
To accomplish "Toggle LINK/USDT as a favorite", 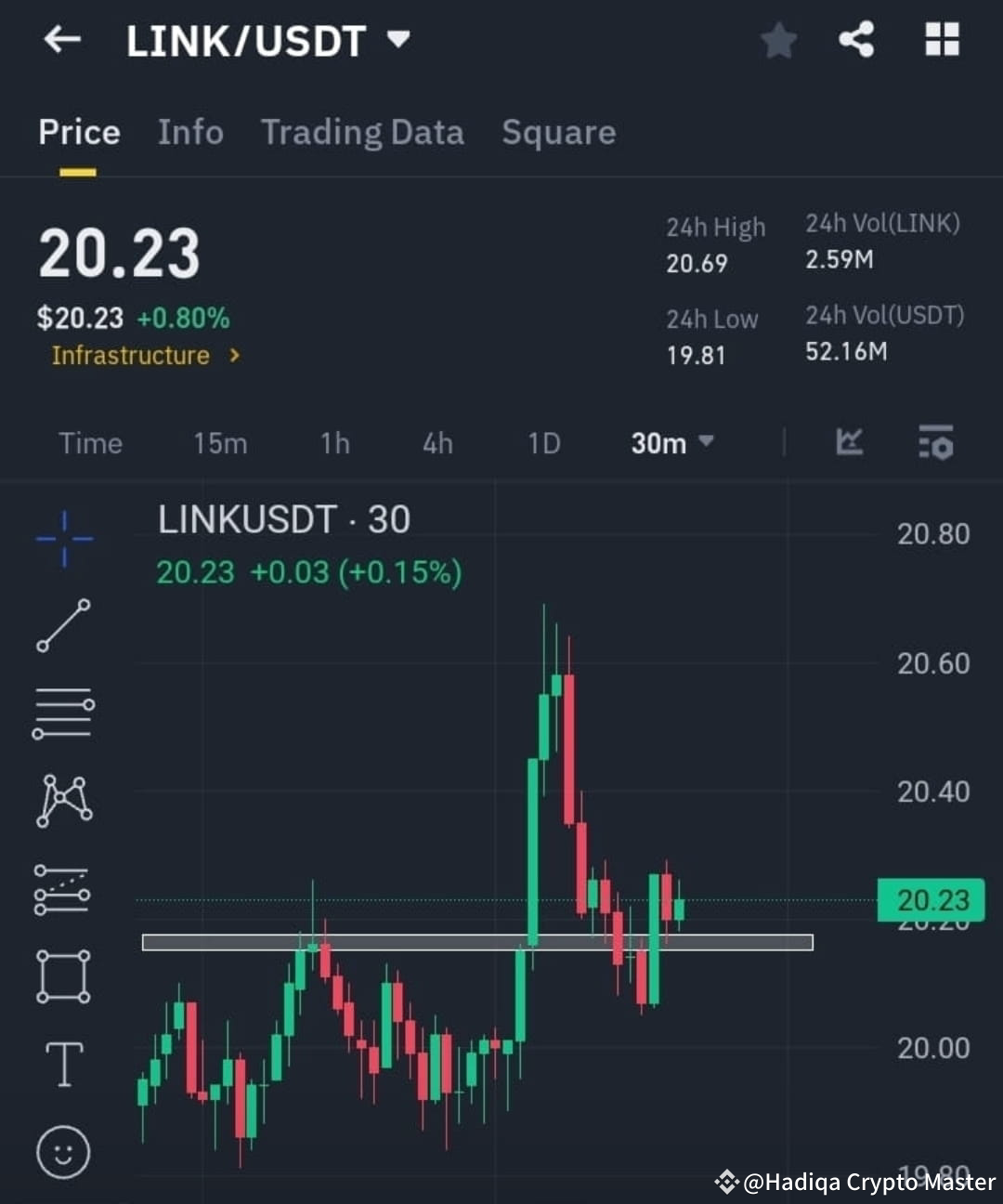I will [778, 40].
